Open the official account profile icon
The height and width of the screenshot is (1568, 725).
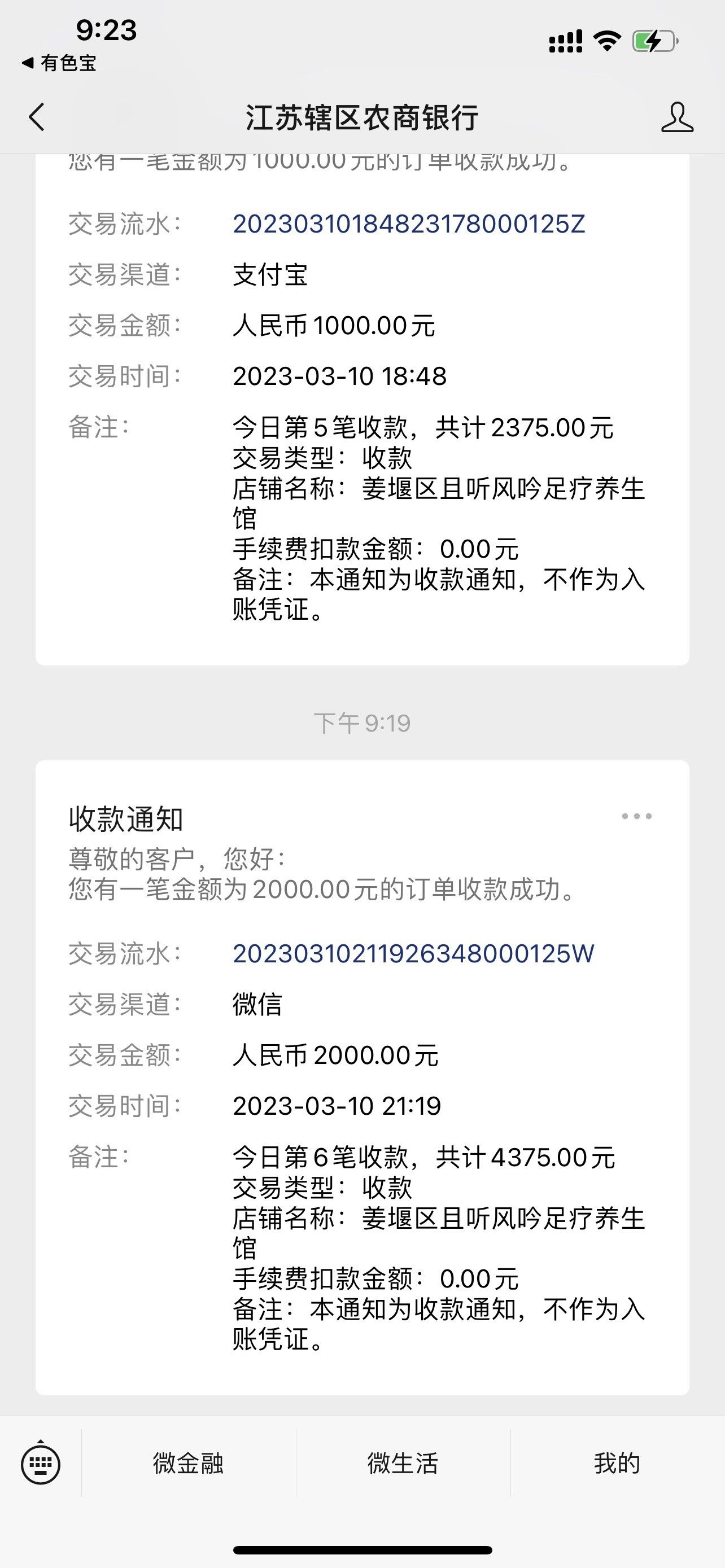point(677,117)
